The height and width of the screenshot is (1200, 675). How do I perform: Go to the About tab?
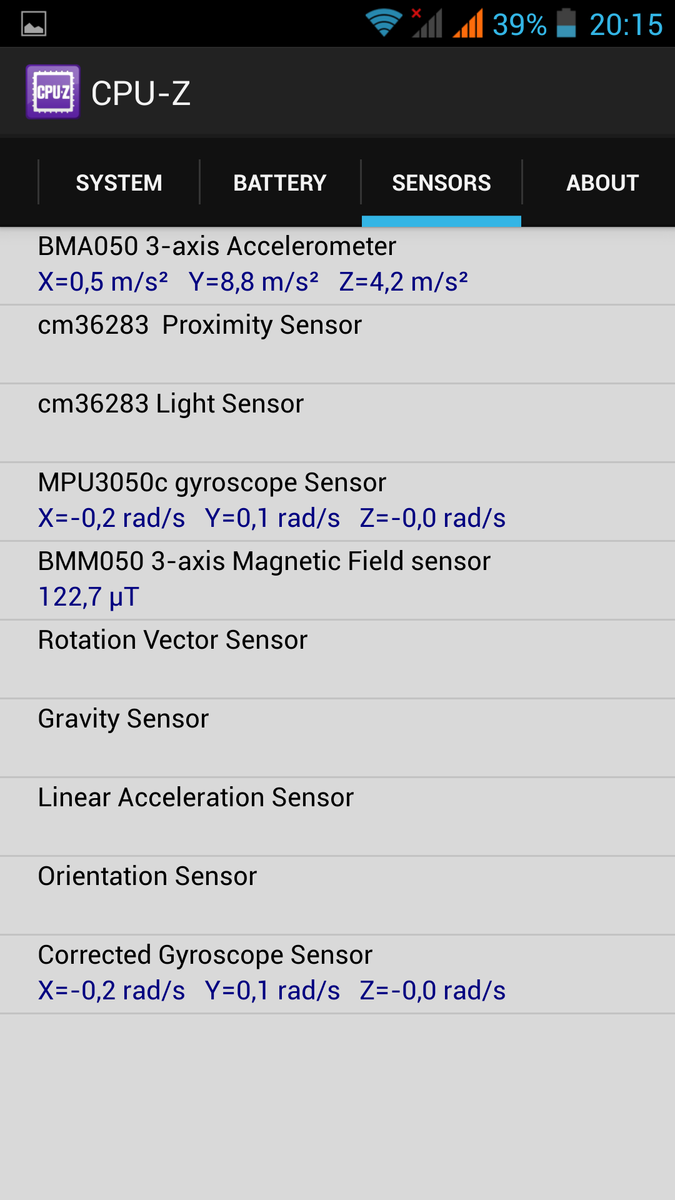click(x=602, y=183)
